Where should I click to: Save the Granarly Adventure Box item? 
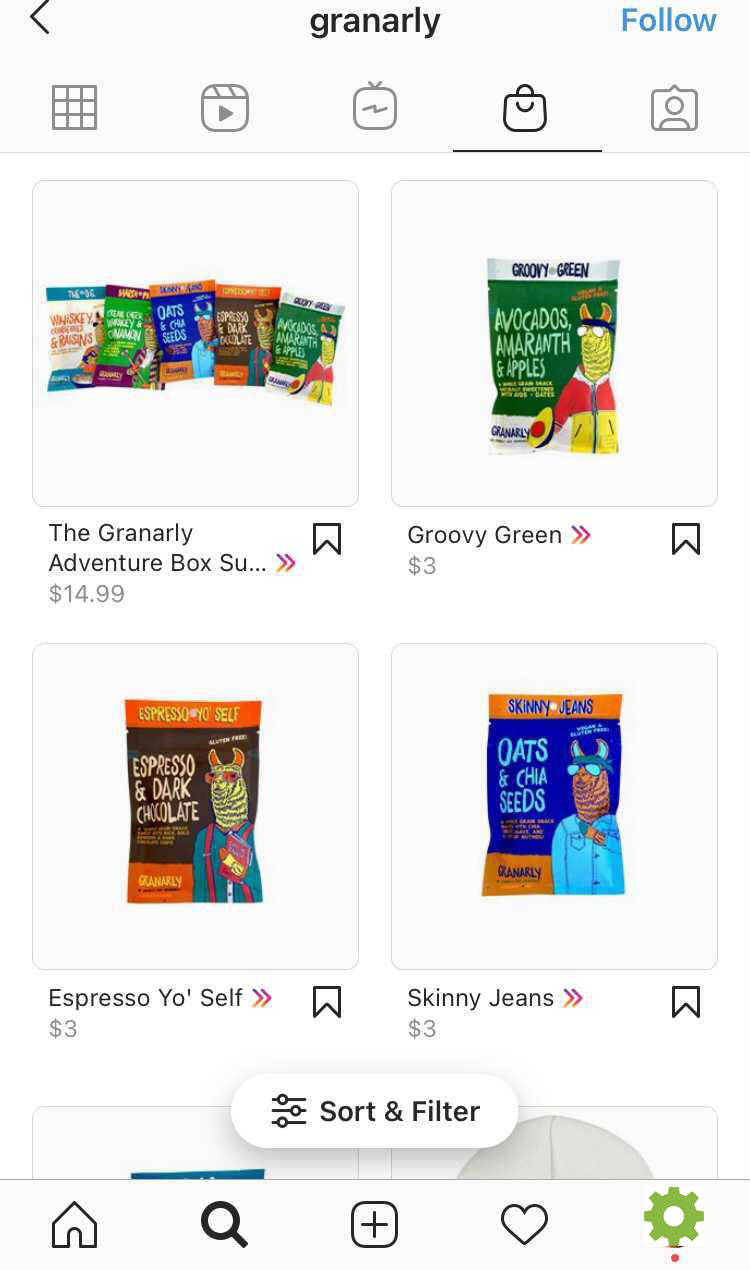click(x=327, y=539)
